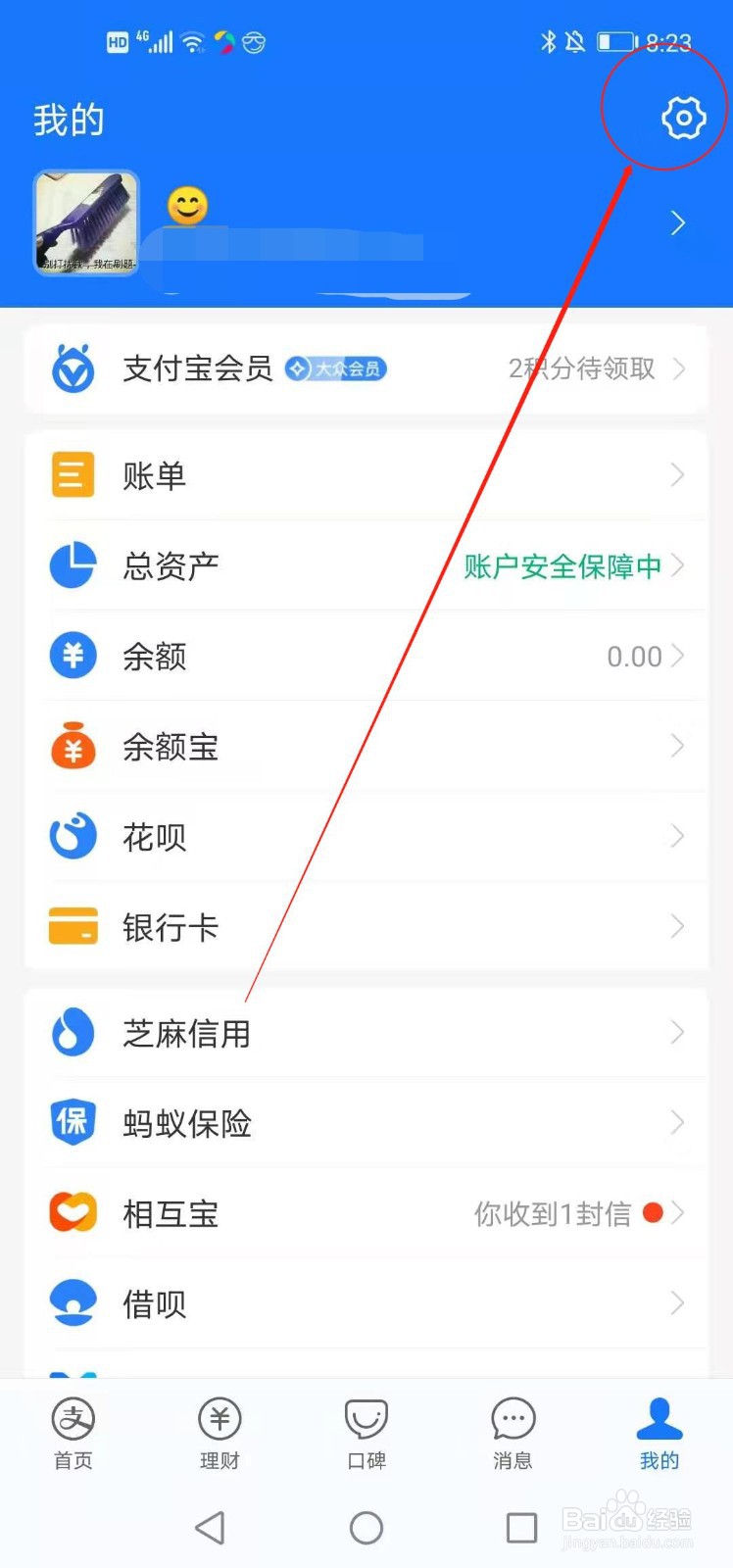The height and width of the screenshot is (1568, 733).
Task: Tap the 银行卡 bank card icon
Action: (73, 926)
